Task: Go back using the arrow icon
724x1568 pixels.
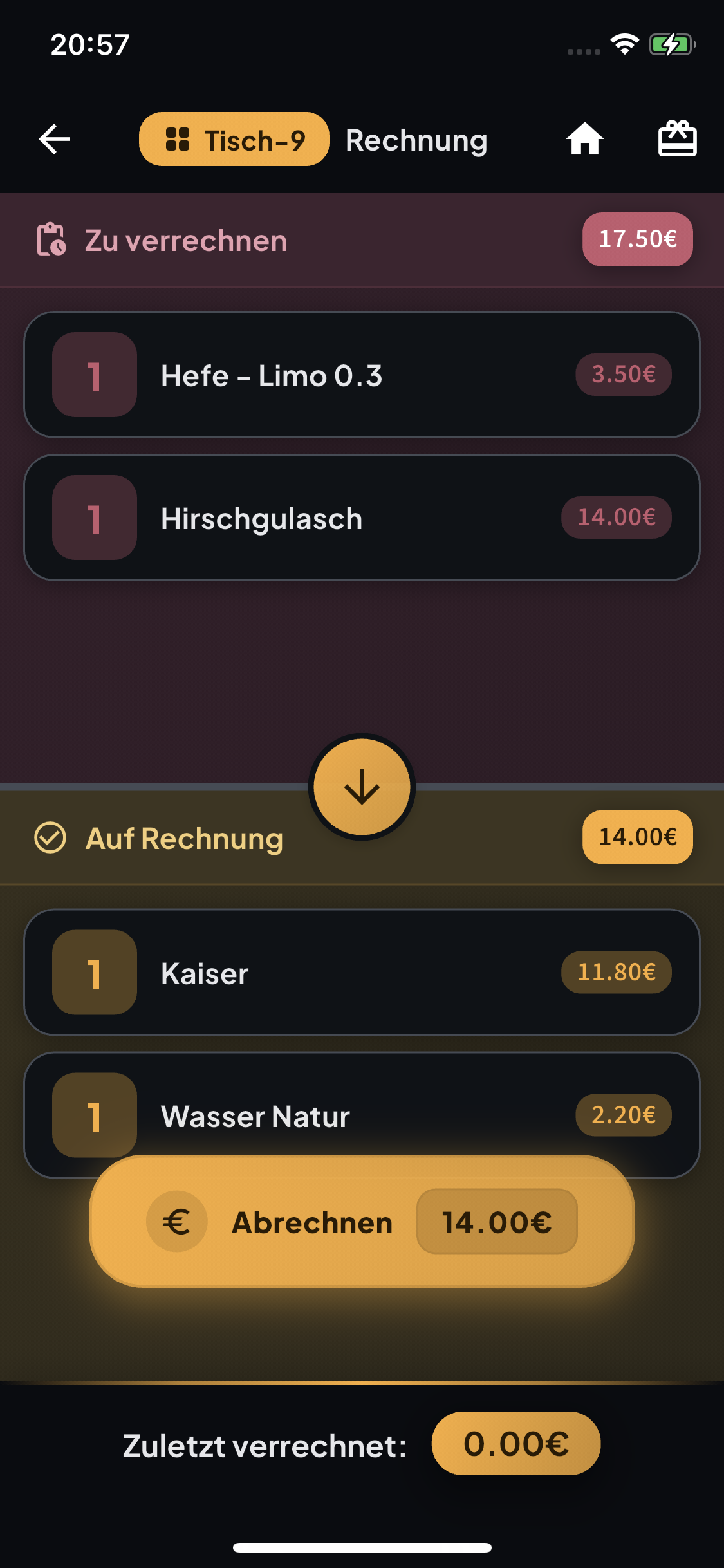Action: coord(55,139)
